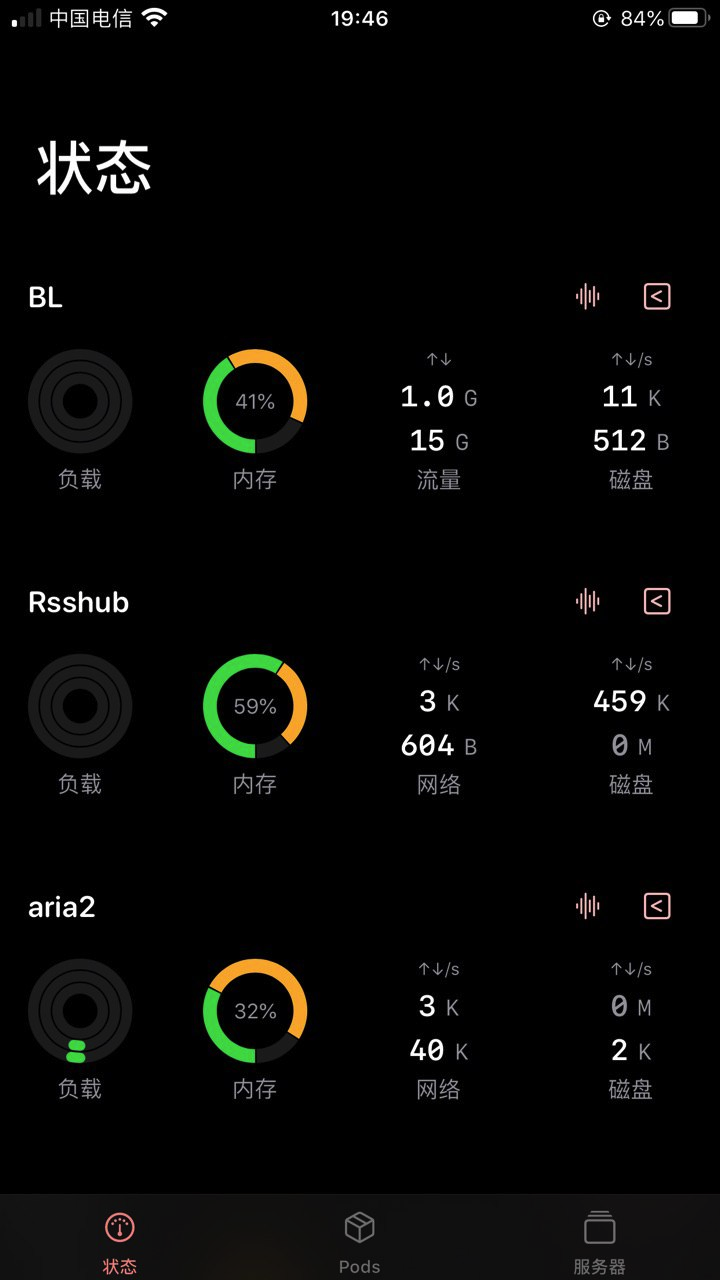Viewport: 720px width, 1280px height.
Task: Switch to the Pods tab
Action: click(359, 1240)
